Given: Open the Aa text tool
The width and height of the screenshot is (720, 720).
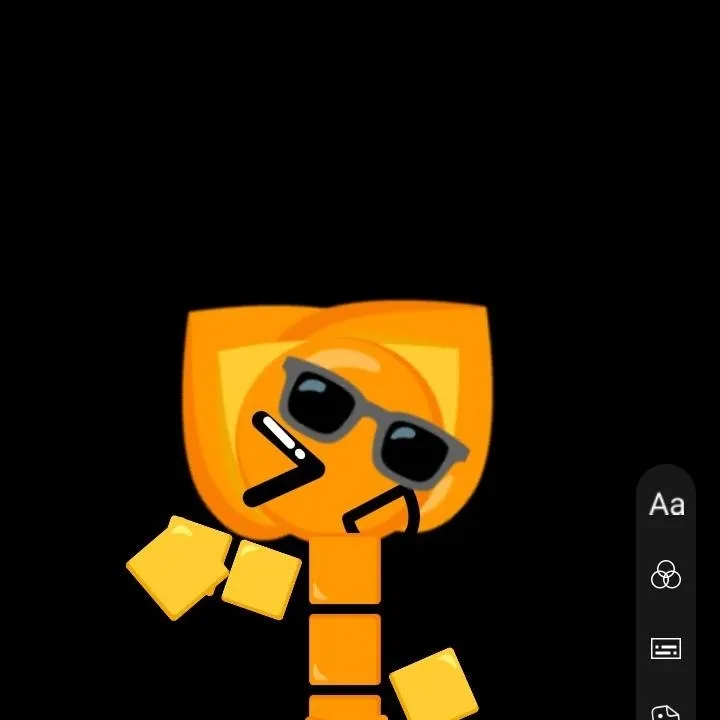Looking at the screenshot, I should pyautogui.click(x=666, y=505).
